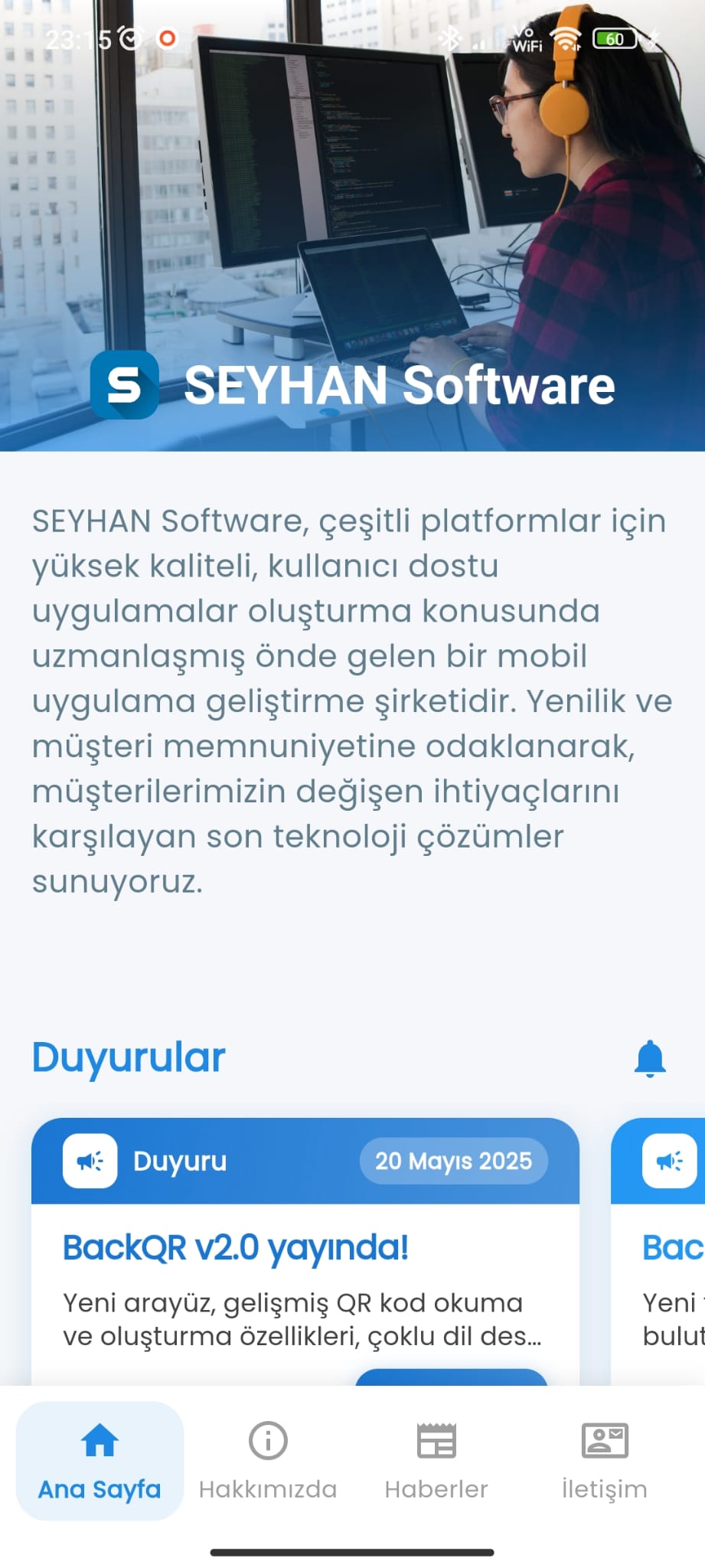Tap the blue button below the announcement text

tap(453, 1378)
